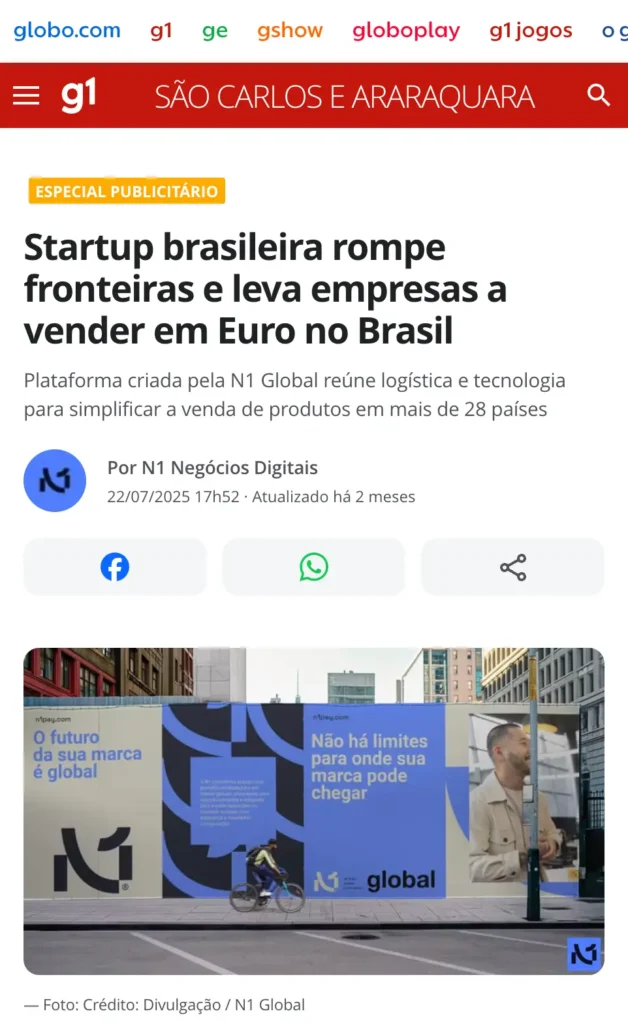Open the N1 Global article image
The height and width of the screenshot is (1024, 628).
[x=313, y=810]
